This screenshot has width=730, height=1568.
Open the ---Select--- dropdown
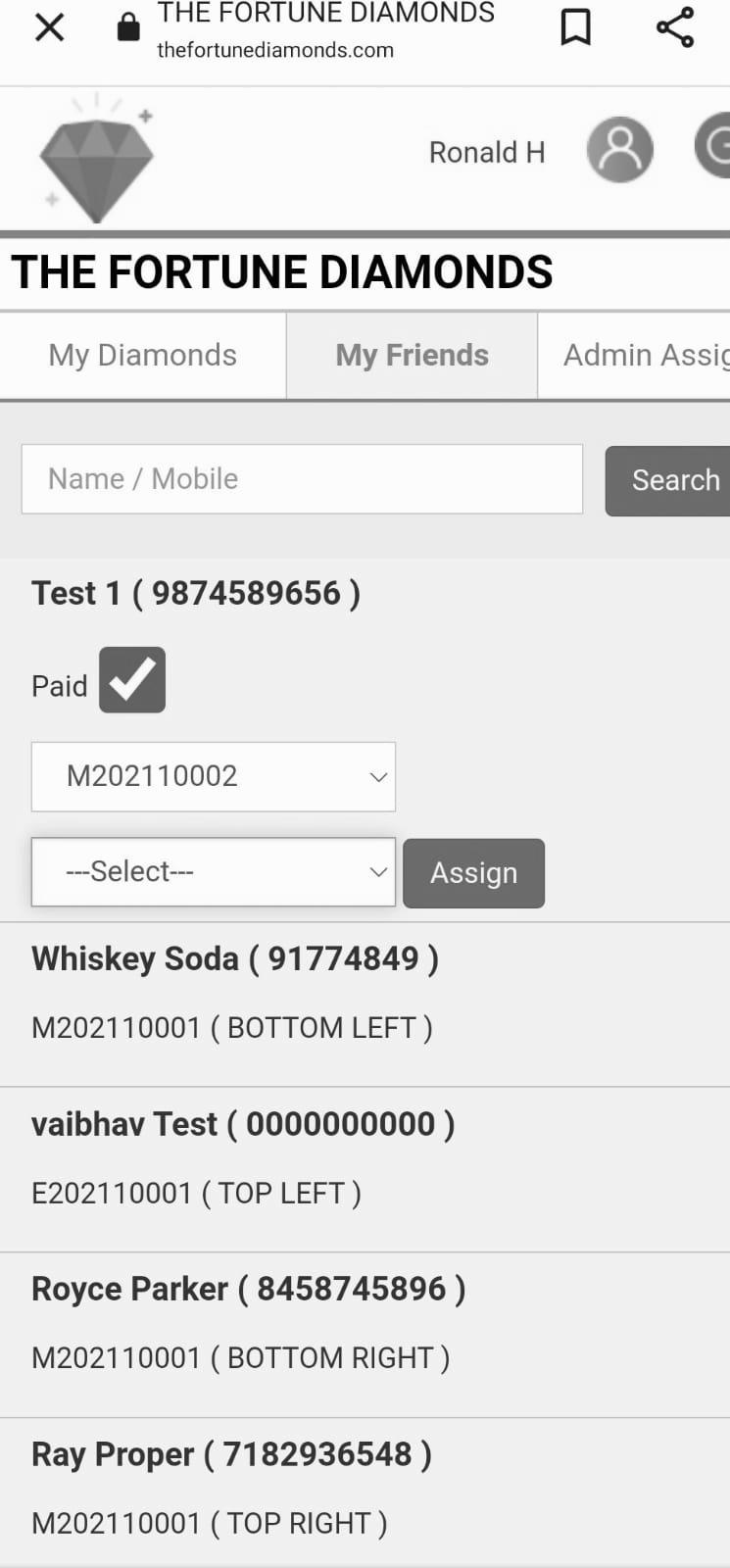(214, 871)
